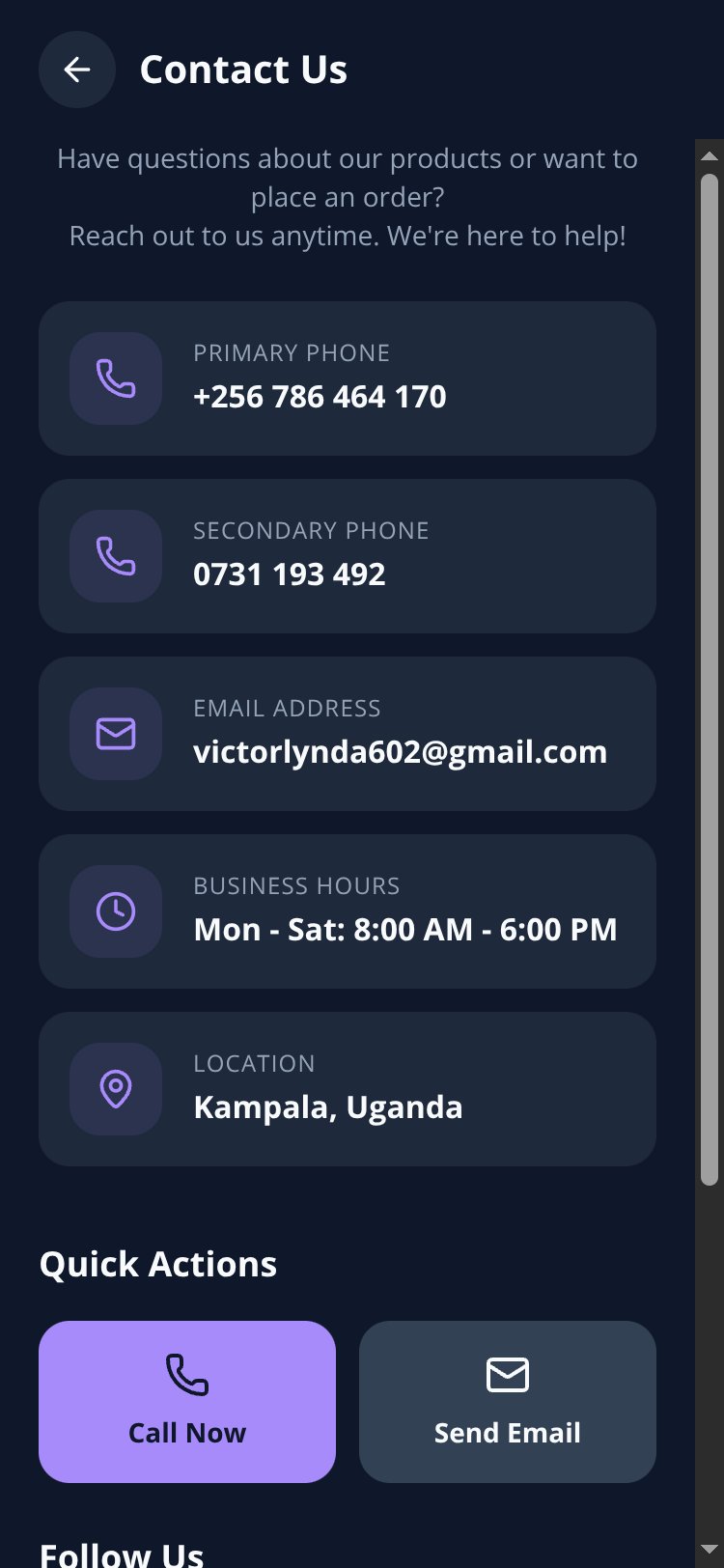Viewport: 724px width, 1568px height.
Task: Tap the Call Now button
Action: click(x=187, y=1402)
